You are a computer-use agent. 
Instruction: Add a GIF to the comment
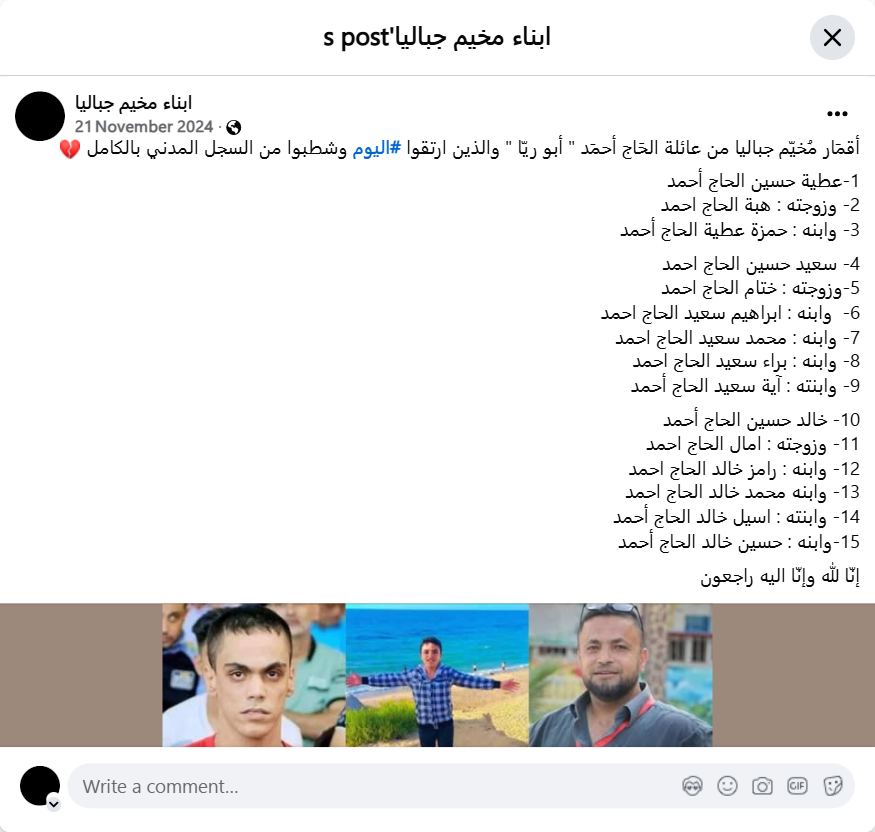pos(797,786)
